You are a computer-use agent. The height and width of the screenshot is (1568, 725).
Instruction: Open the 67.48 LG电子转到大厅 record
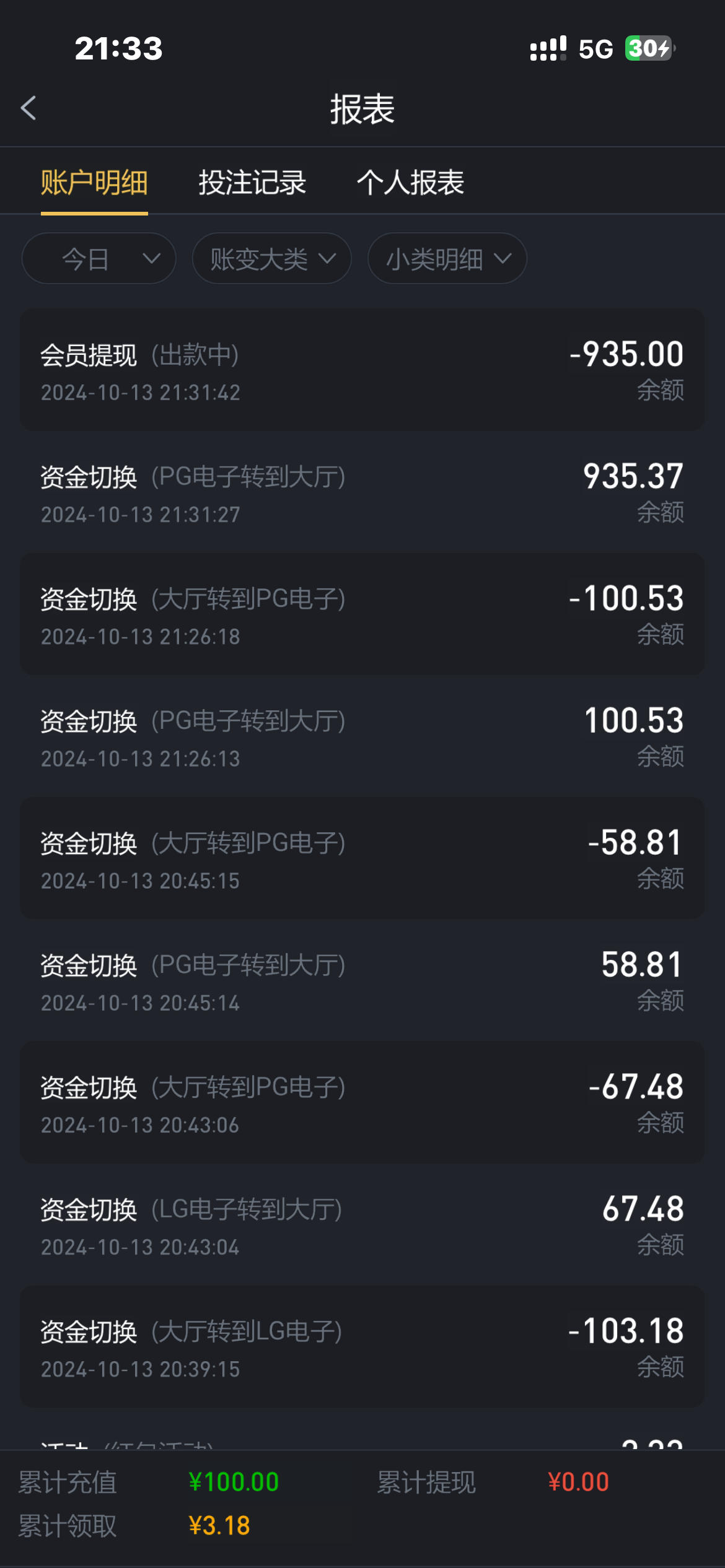pyautogui.click(x=362, y=1224)
